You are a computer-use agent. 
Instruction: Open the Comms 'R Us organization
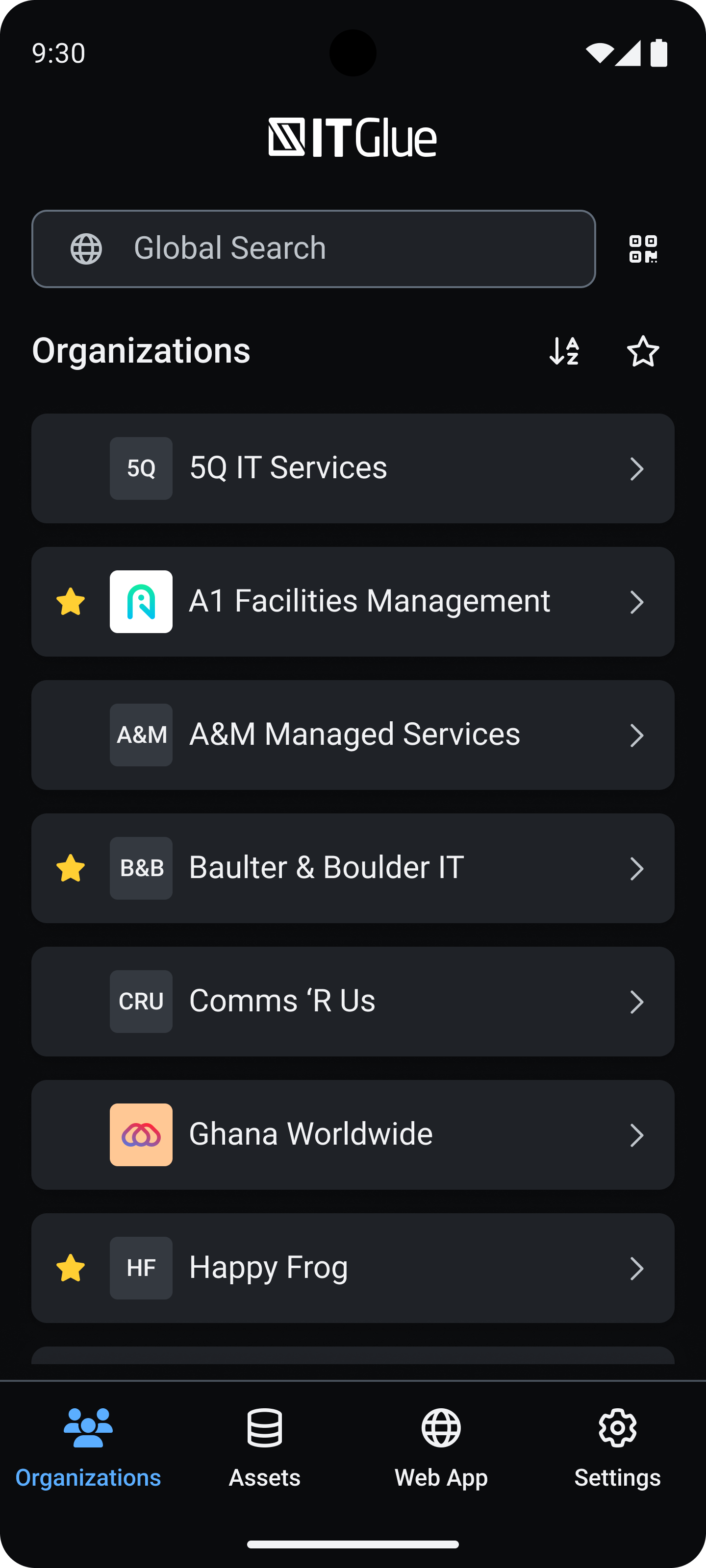[x=353, y=1001]
